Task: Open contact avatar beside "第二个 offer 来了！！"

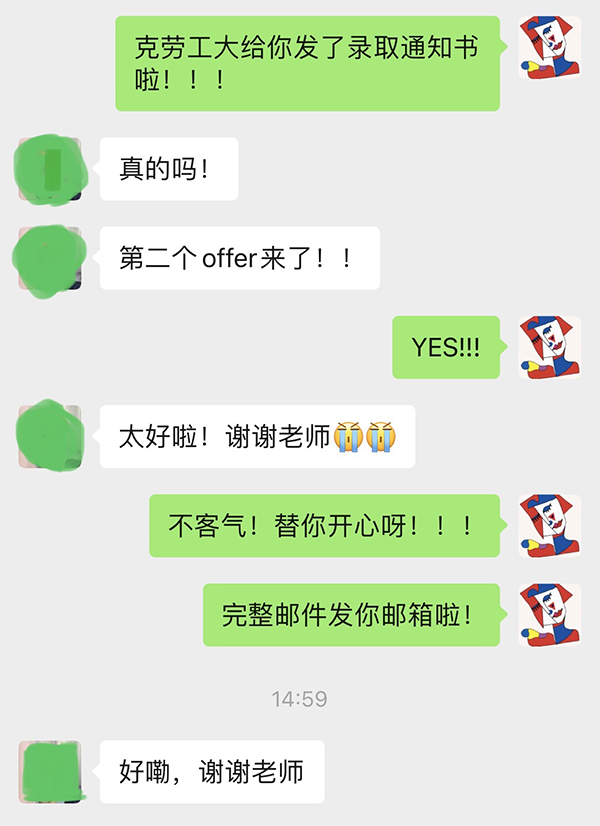Action: (50, 258)
